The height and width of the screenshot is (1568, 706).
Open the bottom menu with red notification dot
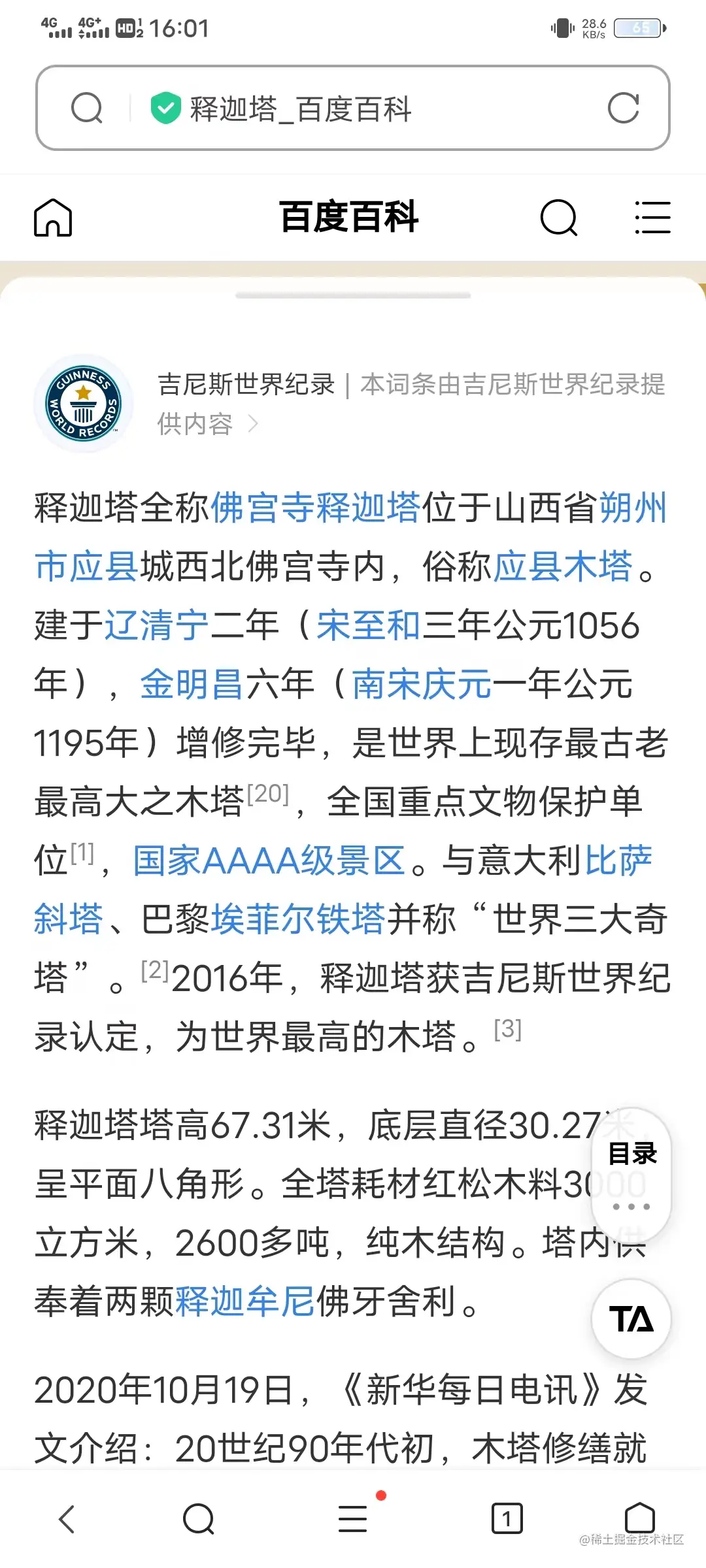click(353, 1519)
